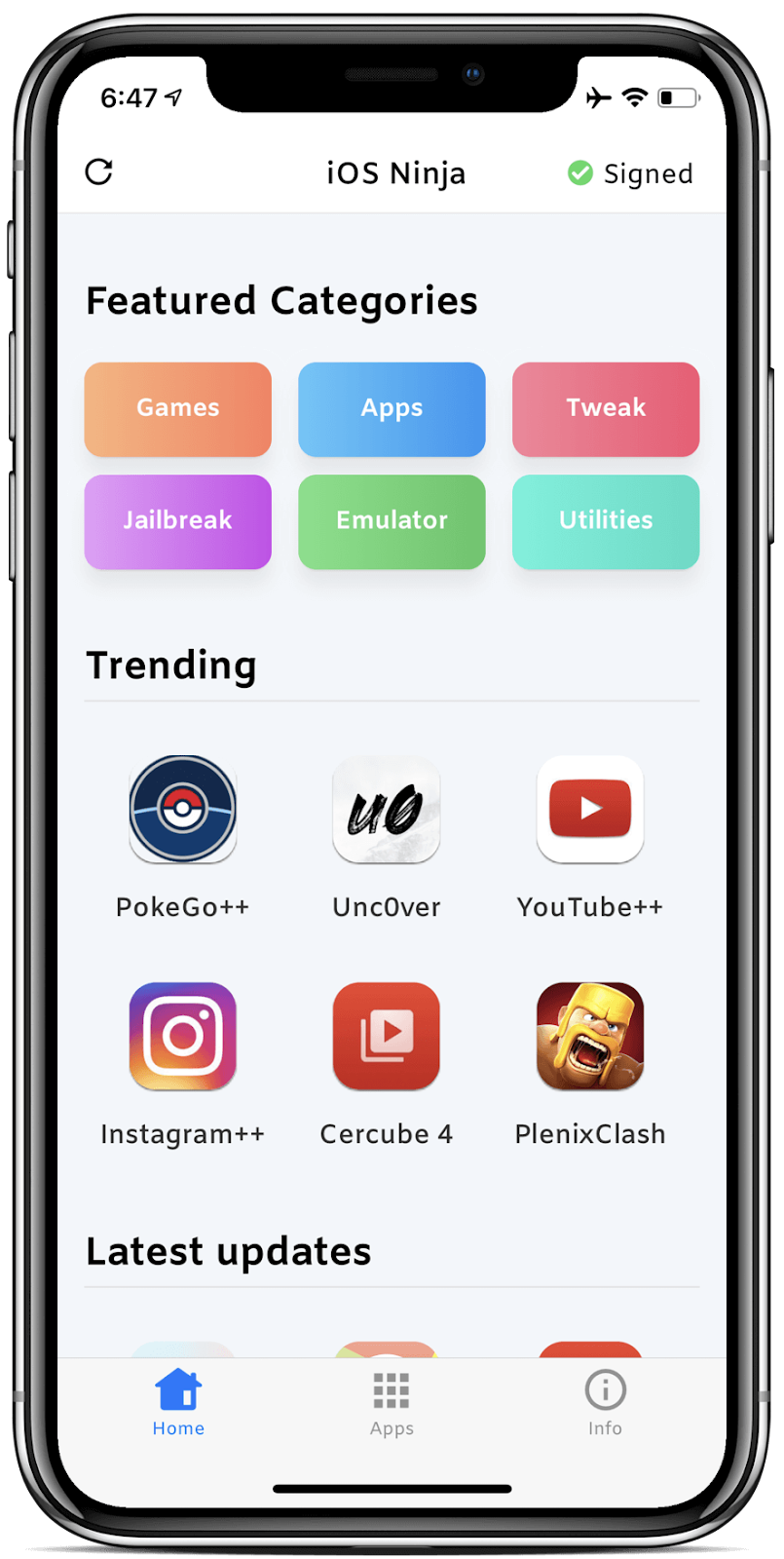Open the Jailbreak category
This screenshot has width=784, height=1559.
pos(177,521)
